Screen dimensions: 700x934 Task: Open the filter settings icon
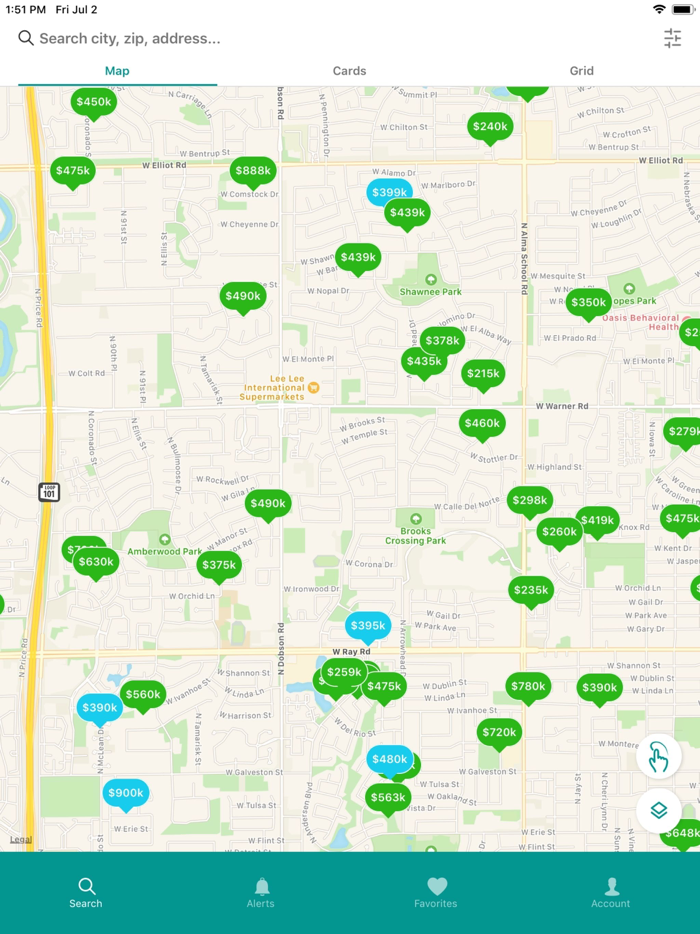click(x=673, y=38)
